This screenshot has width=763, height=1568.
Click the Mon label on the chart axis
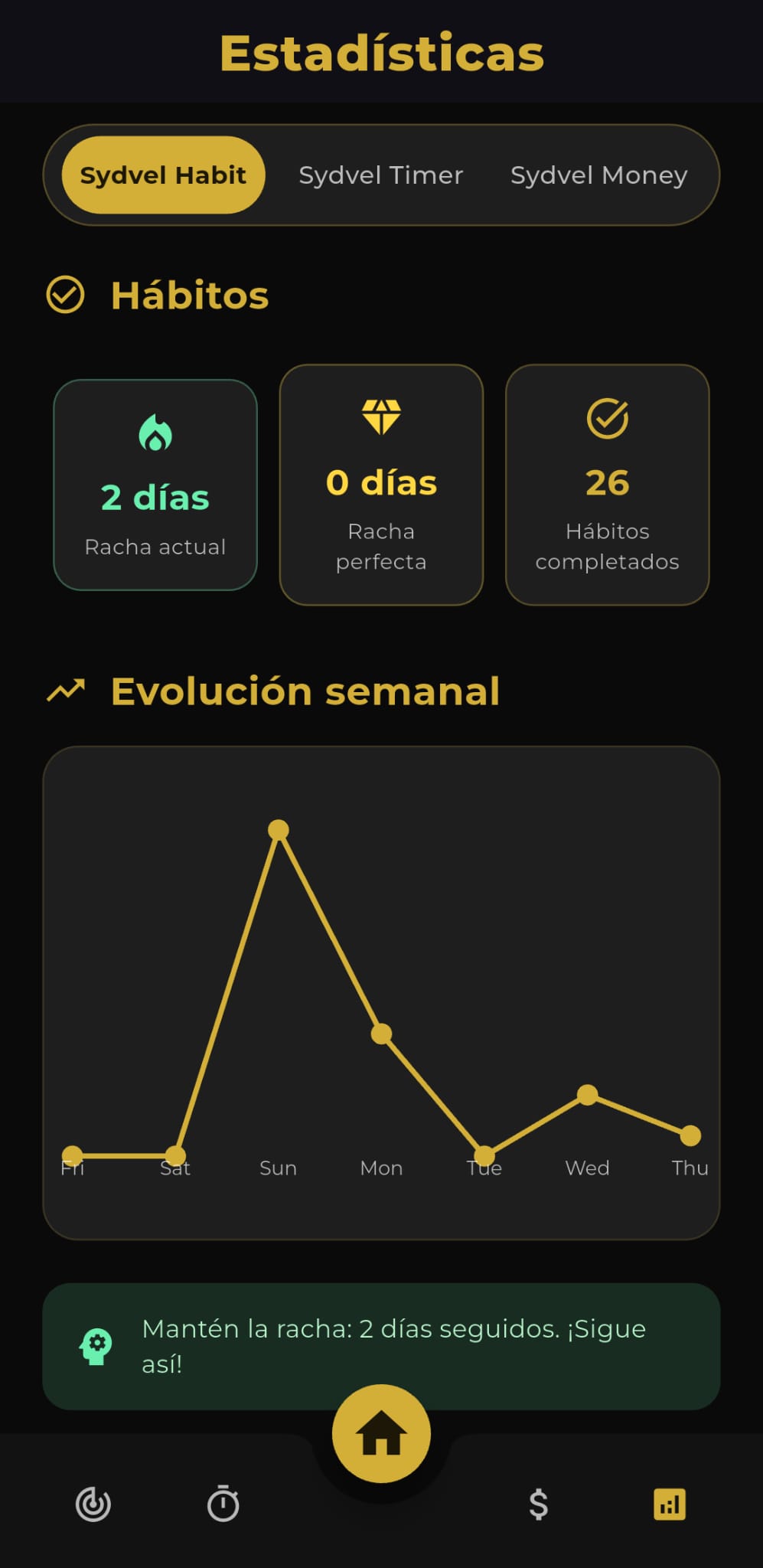[x=381, y=1168]
